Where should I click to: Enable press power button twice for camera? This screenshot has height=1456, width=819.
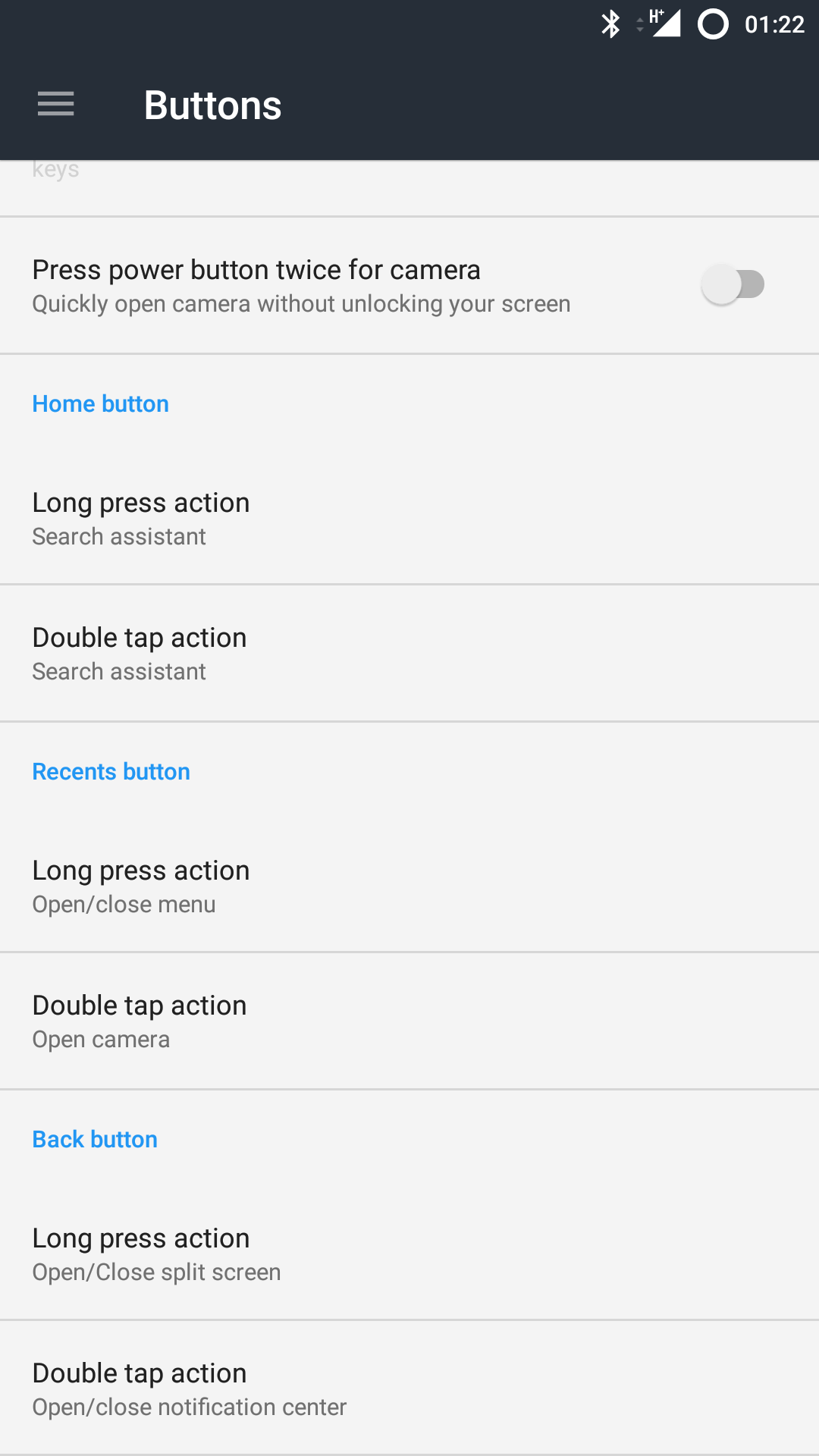(x=733, y=285)
